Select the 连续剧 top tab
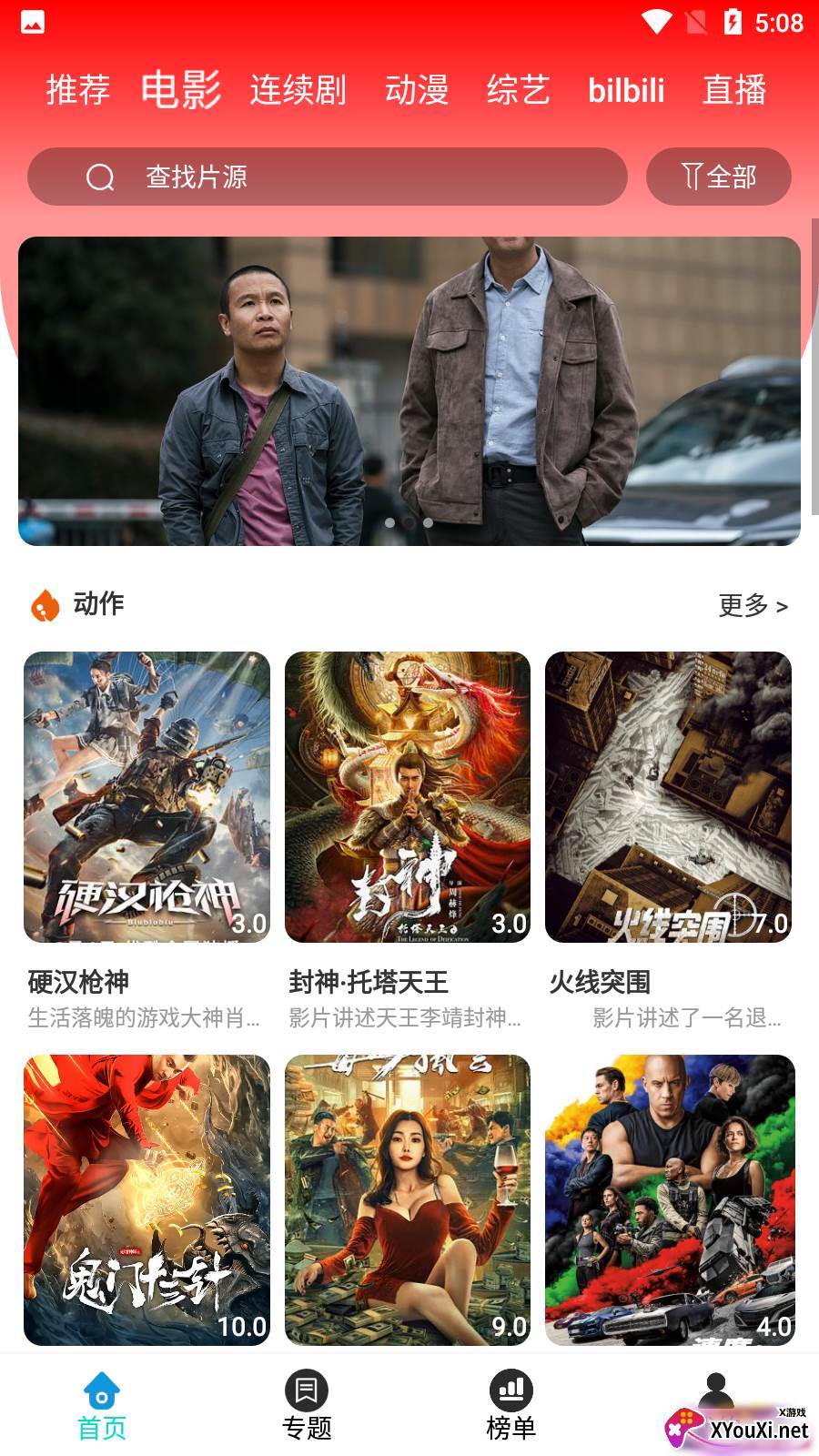The image size is (819, 1456). point(298,90)
